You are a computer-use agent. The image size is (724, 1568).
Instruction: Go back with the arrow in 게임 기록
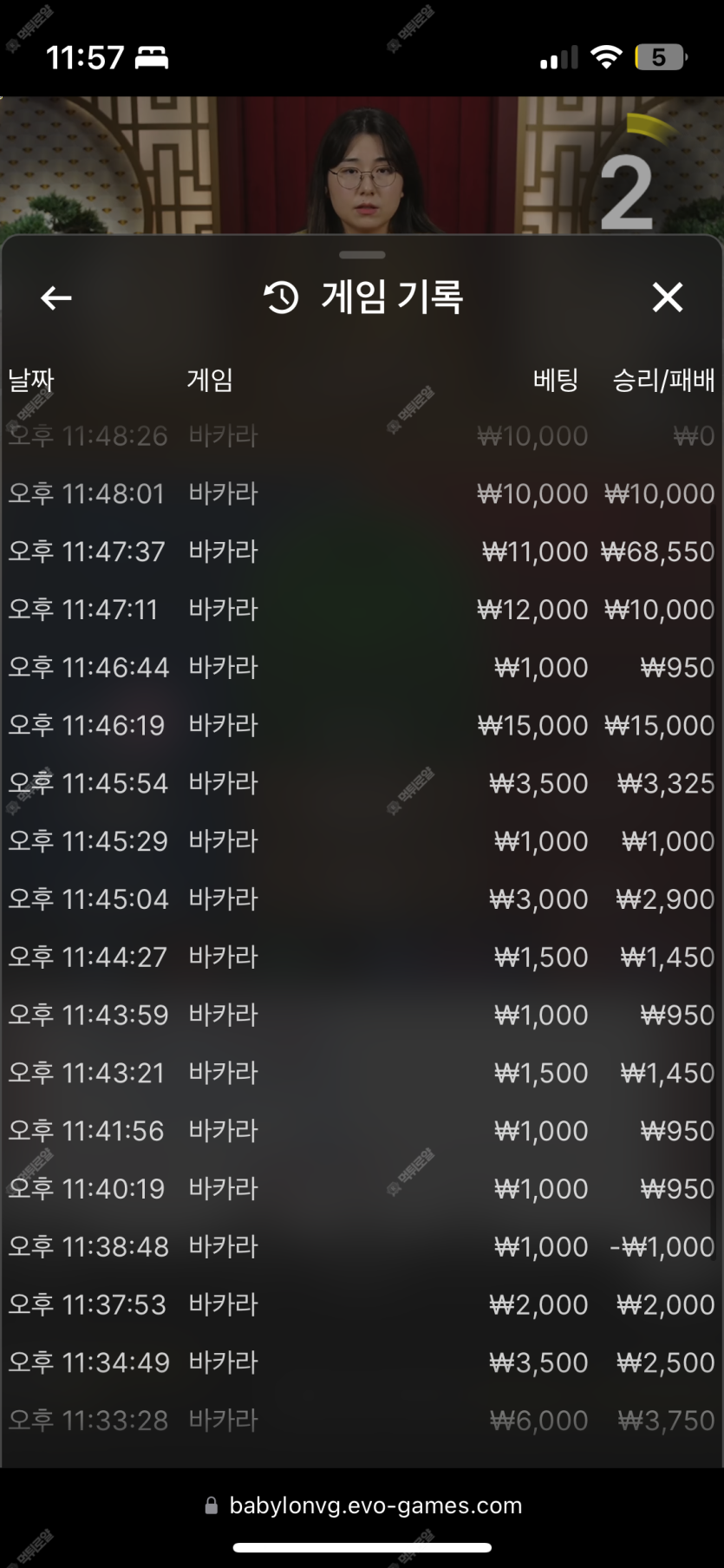(56, 298)
